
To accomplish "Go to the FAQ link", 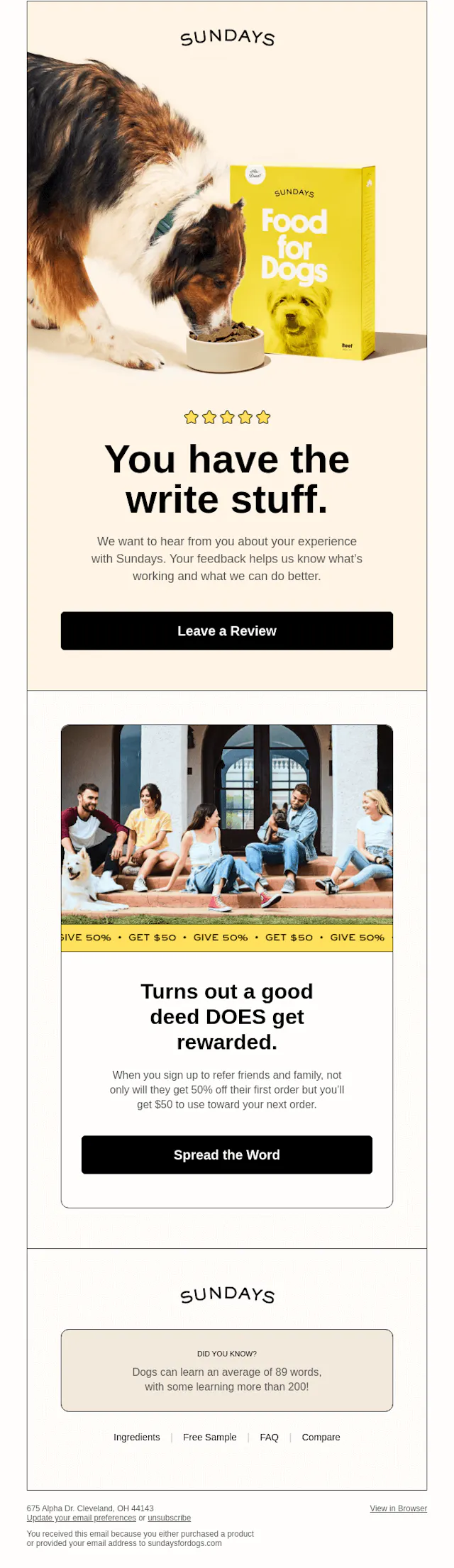I will (x=269, y=1437).
